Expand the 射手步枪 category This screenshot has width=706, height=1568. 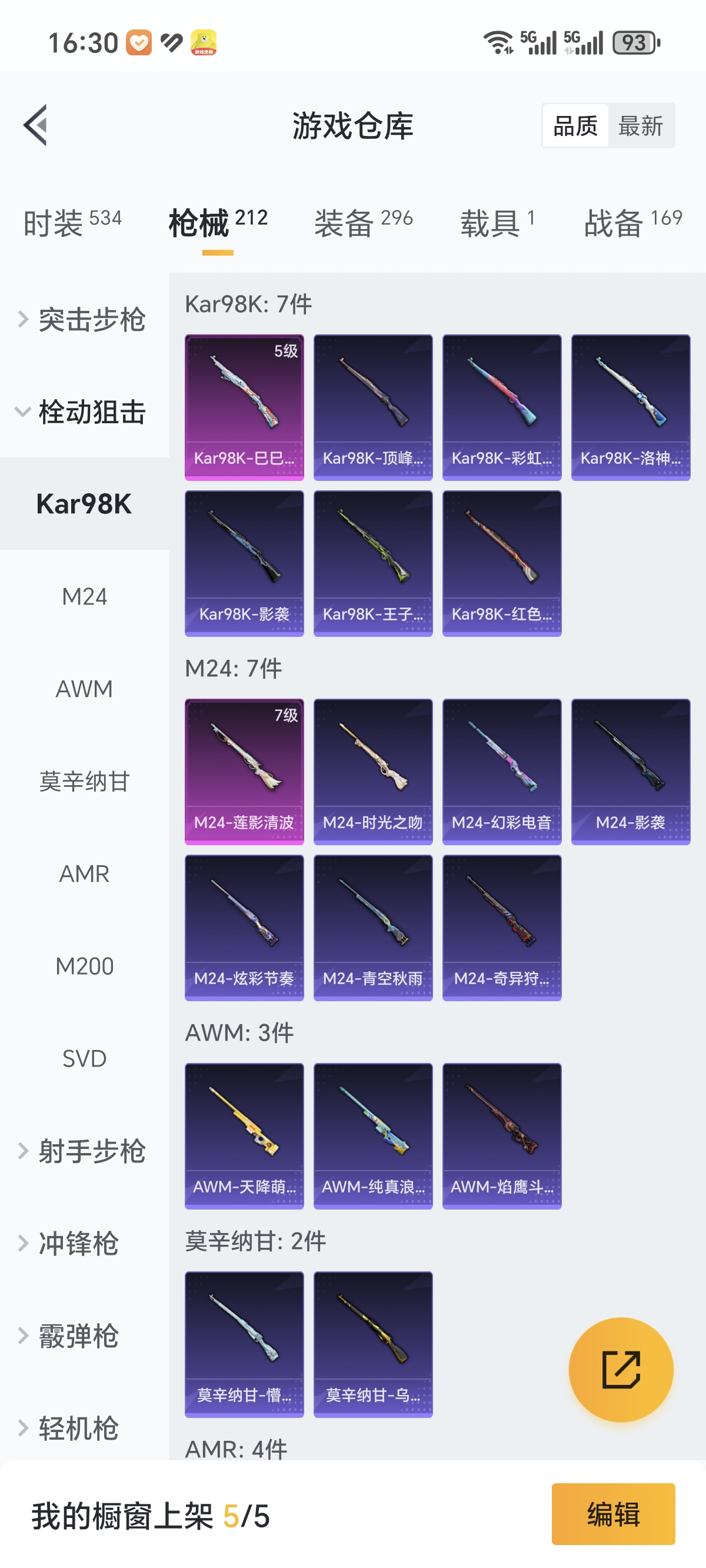click(84, 1151)
